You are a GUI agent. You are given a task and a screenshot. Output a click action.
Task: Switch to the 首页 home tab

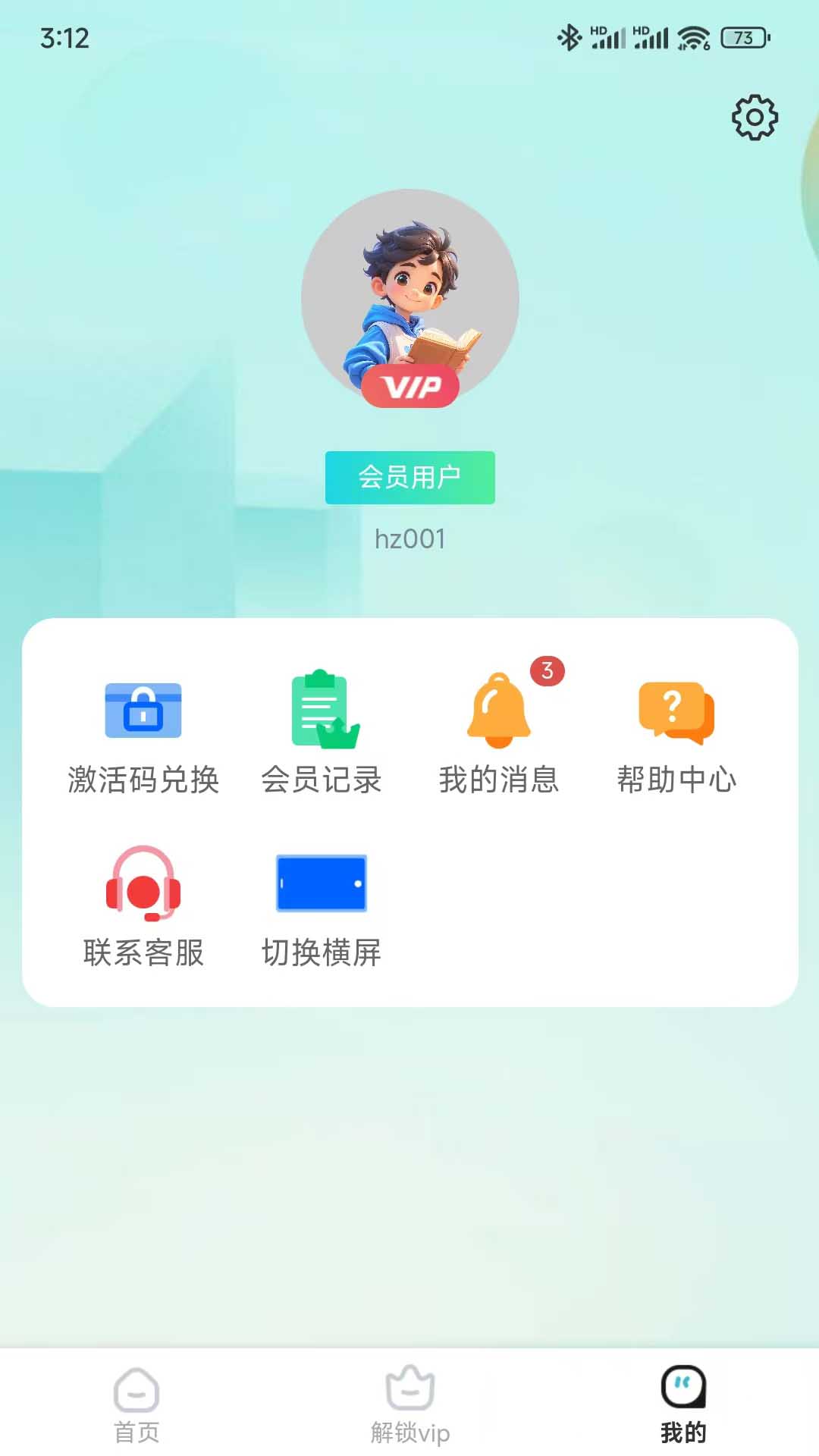coord(136,1404)
